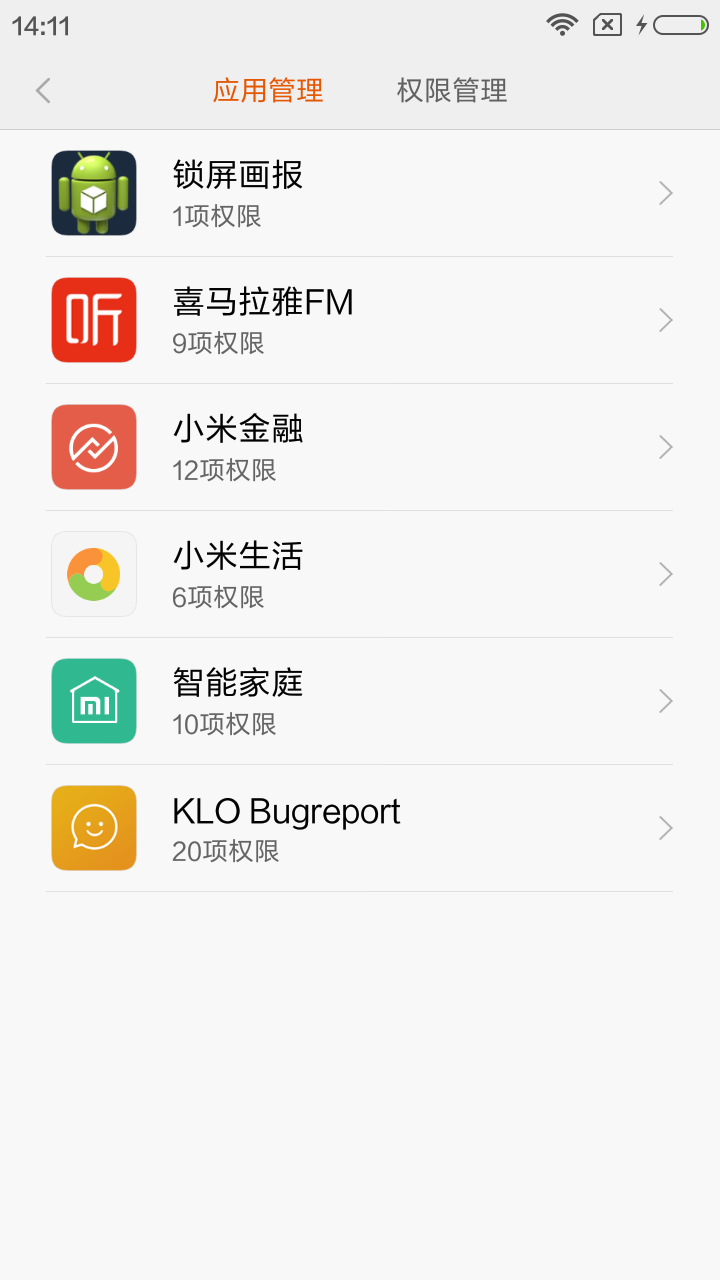Image resolution: width=720 pixels, height=1280 pixels.
Task: Open KLO Bugreport permissions
Action: pos(360,828)
